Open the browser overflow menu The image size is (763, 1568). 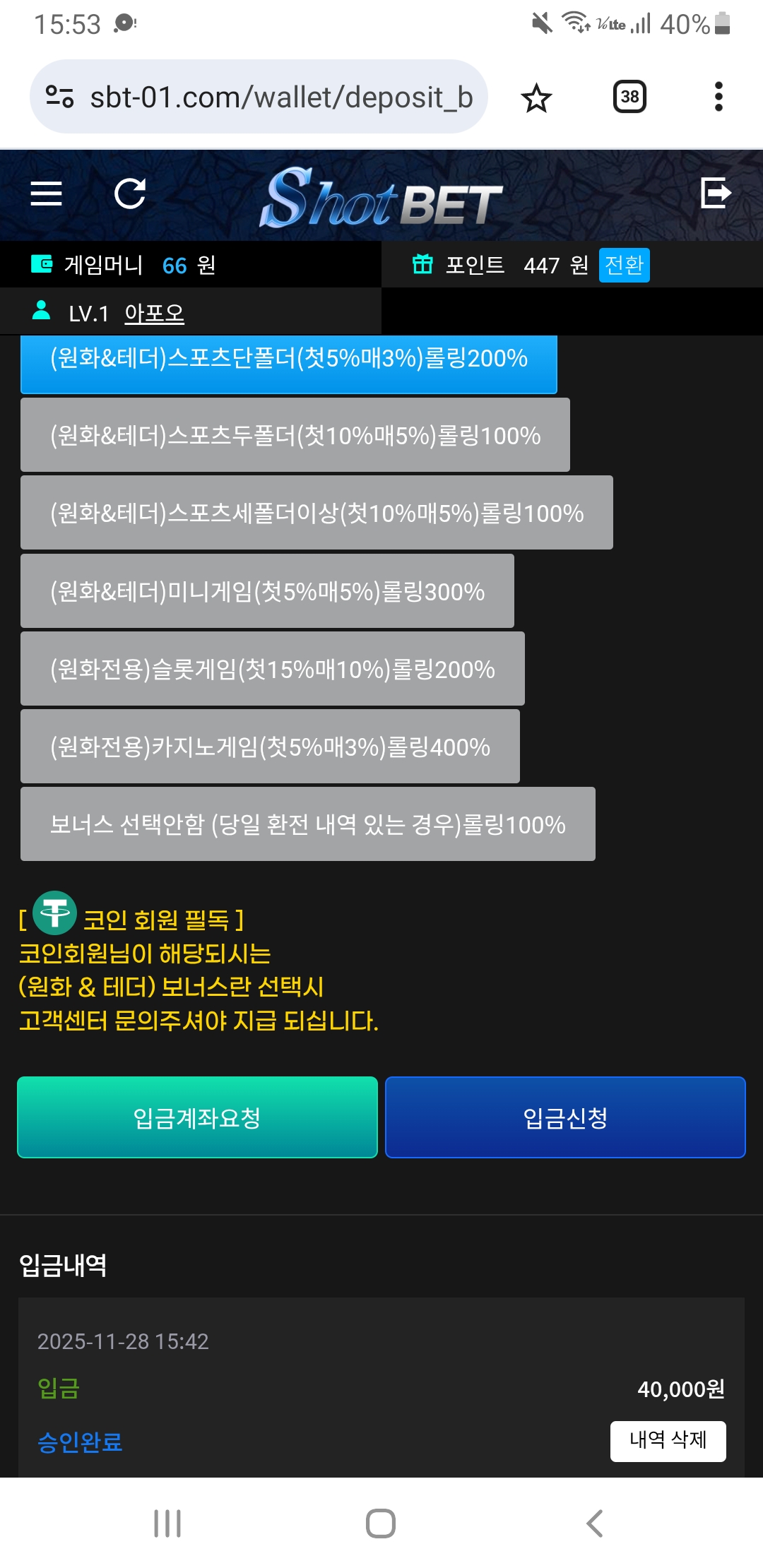718,97
